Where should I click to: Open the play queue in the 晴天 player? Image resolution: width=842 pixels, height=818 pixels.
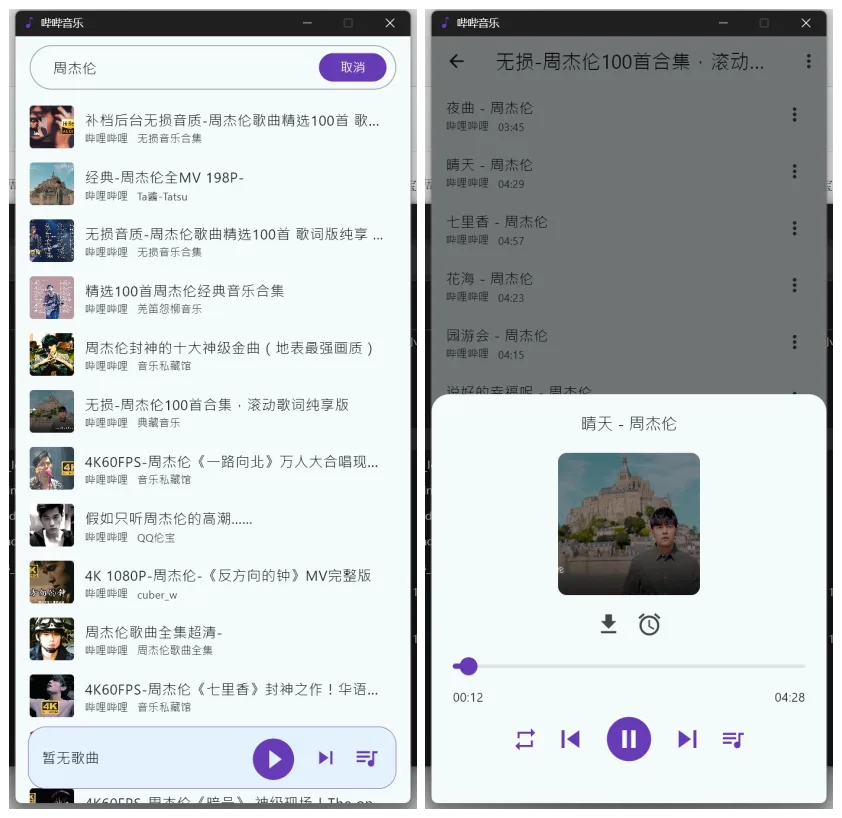coord(733,739)
